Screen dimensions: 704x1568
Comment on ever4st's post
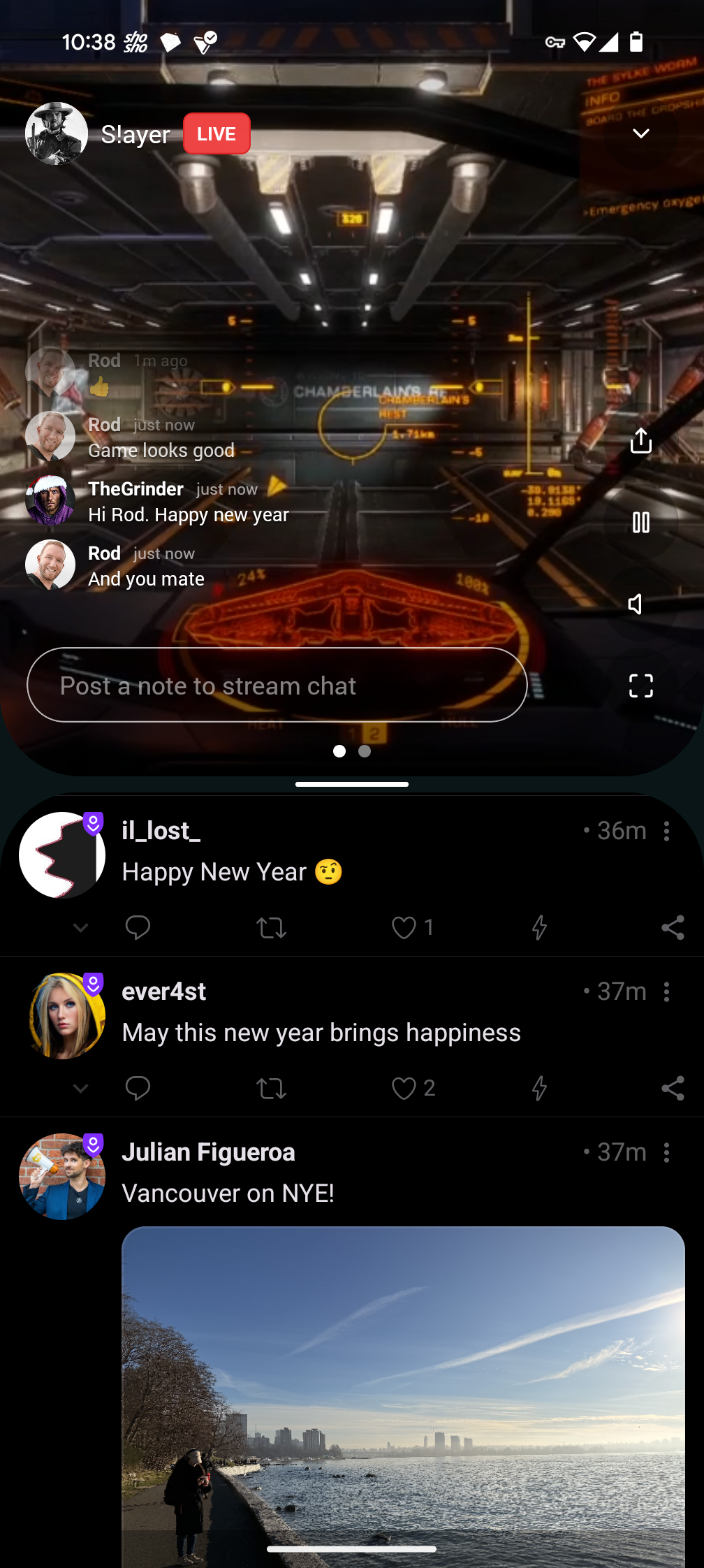click(138, 1088)
